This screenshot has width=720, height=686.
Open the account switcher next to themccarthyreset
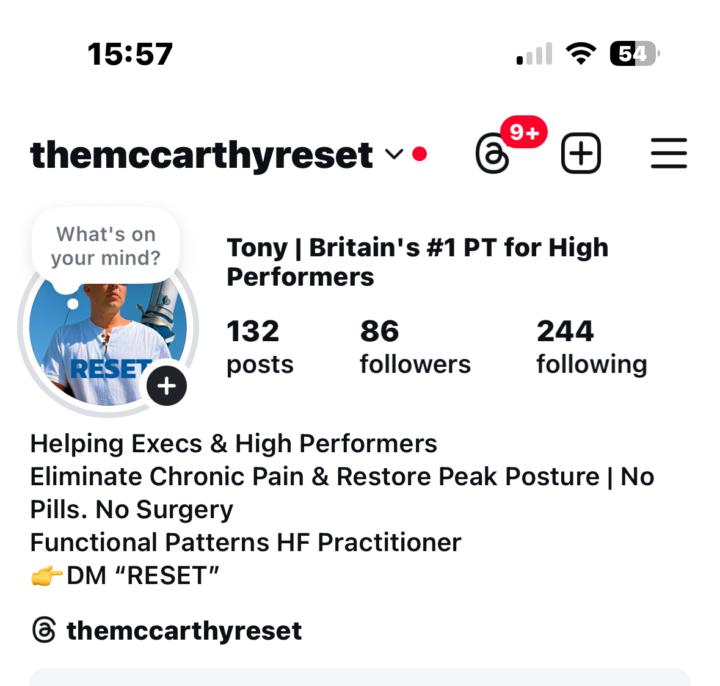pyautogui.click(x=394, y=154)
